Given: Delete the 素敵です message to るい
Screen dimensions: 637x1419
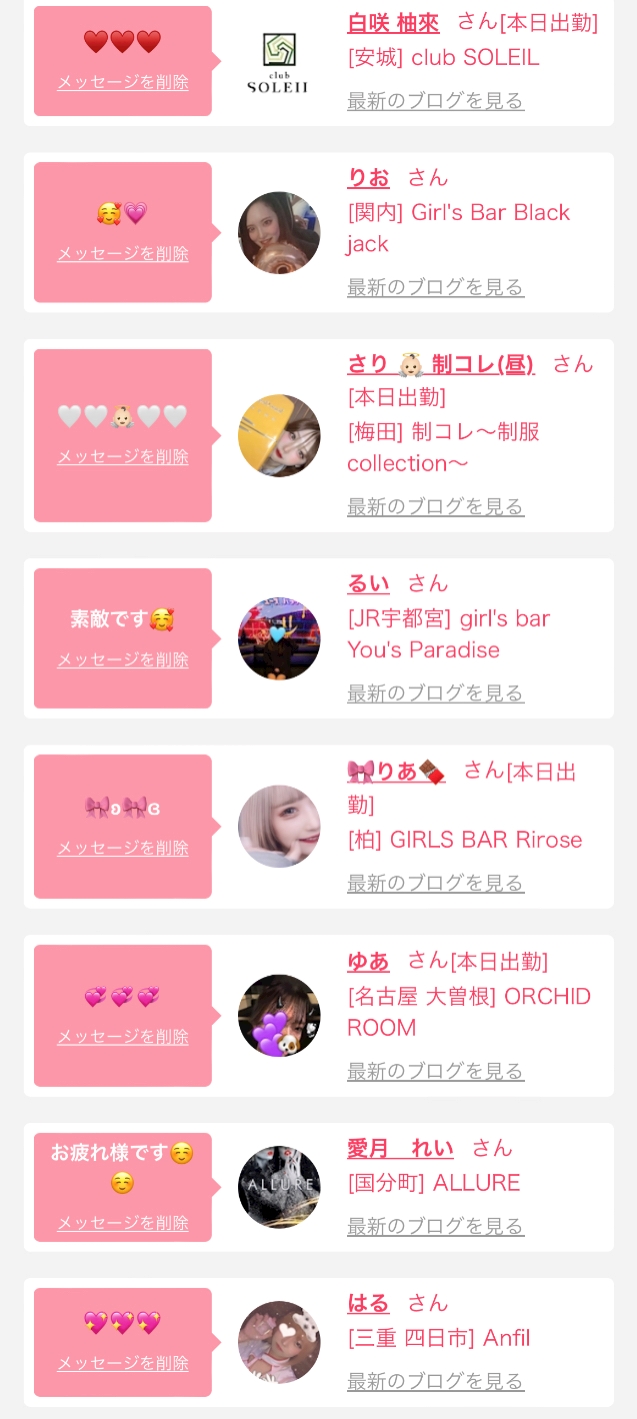Looking at the screenshot, I should pyautogui.click(x=123, y=660).
